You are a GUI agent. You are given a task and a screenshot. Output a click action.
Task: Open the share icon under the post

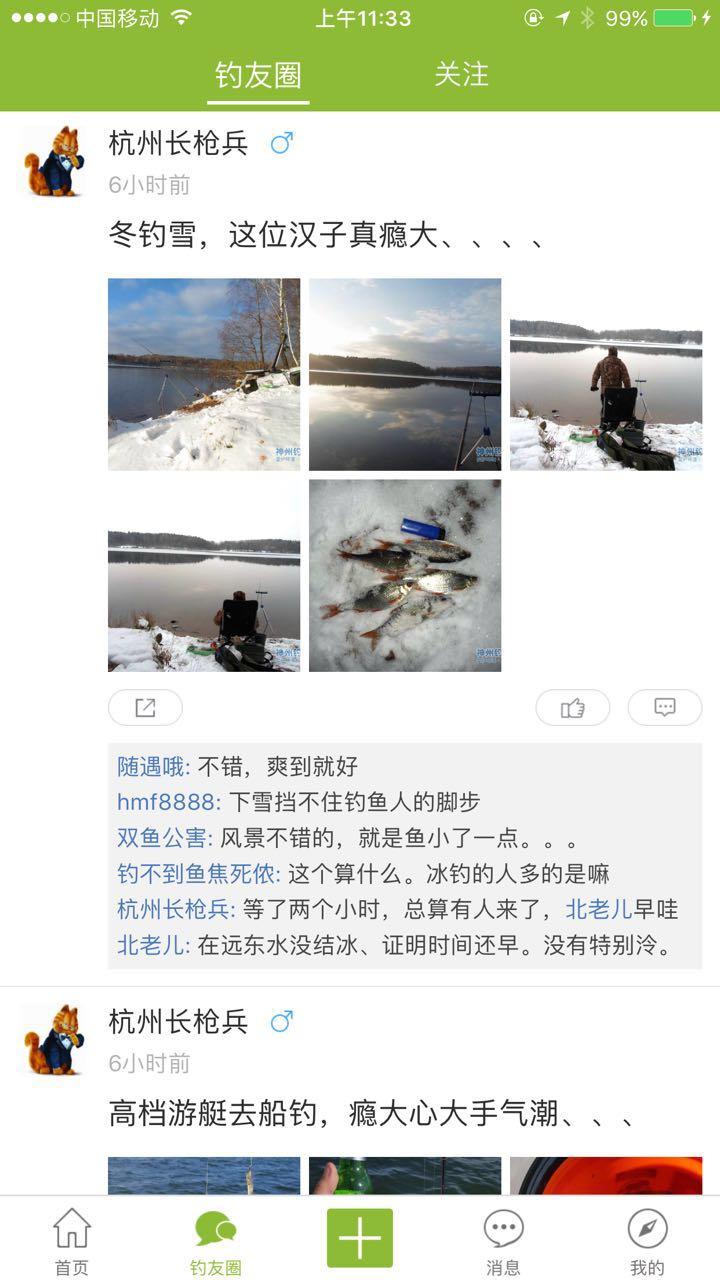(x=145, y=707)
